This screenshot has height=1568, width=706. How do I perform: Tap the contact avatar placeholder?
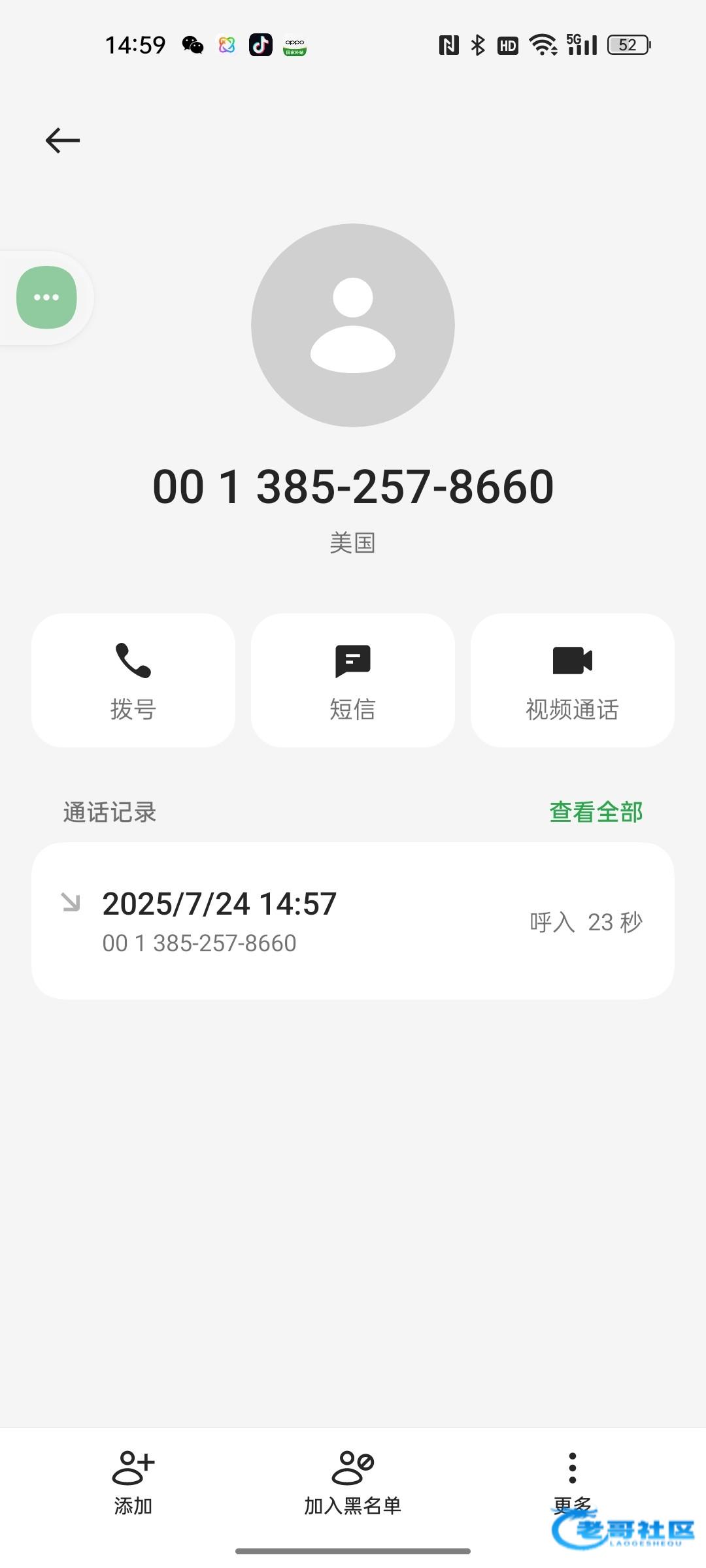pyautogui.click(x=353, y=325)
